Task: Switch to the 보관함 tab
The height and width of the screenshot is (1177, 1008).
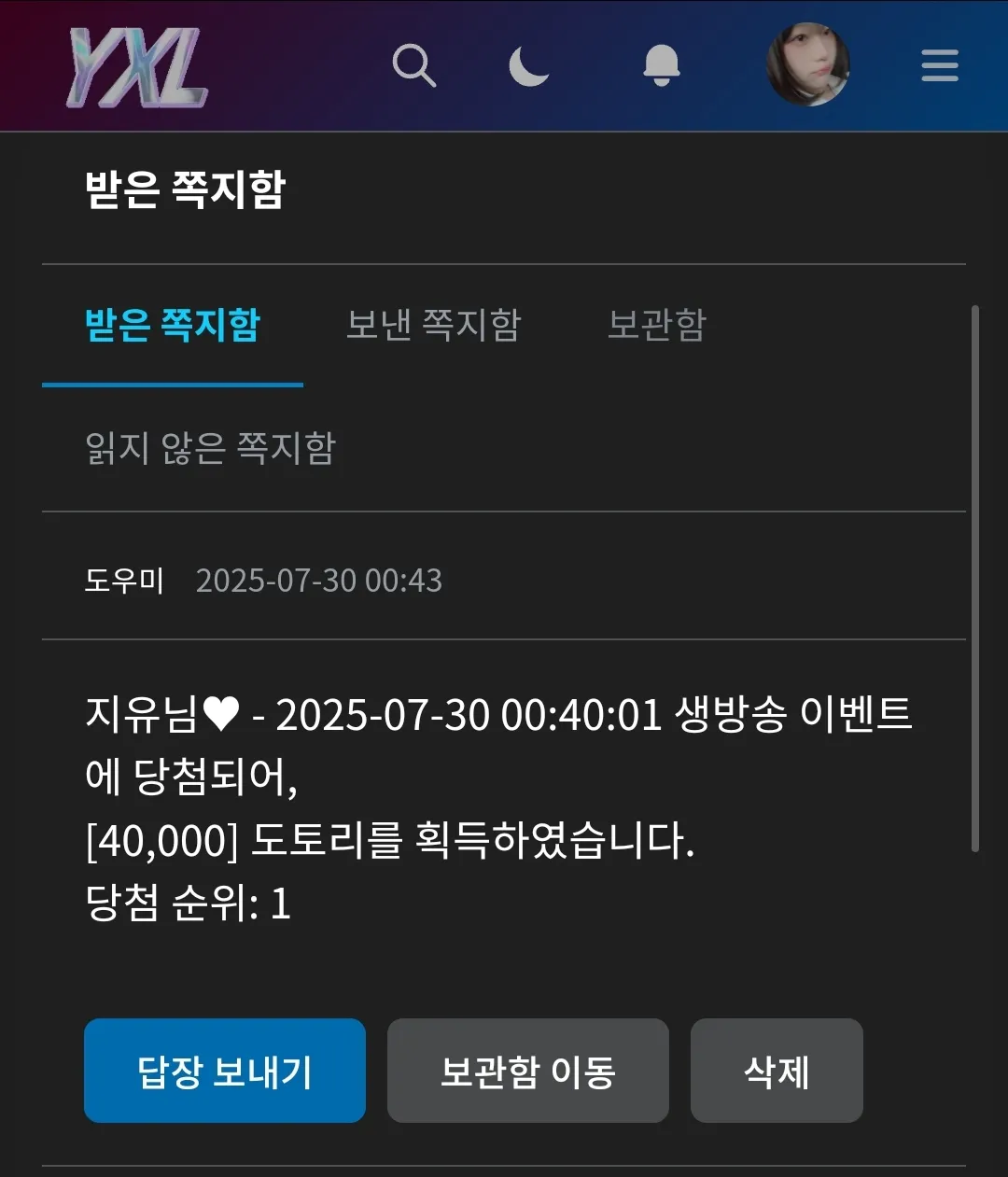Action: 656,325
